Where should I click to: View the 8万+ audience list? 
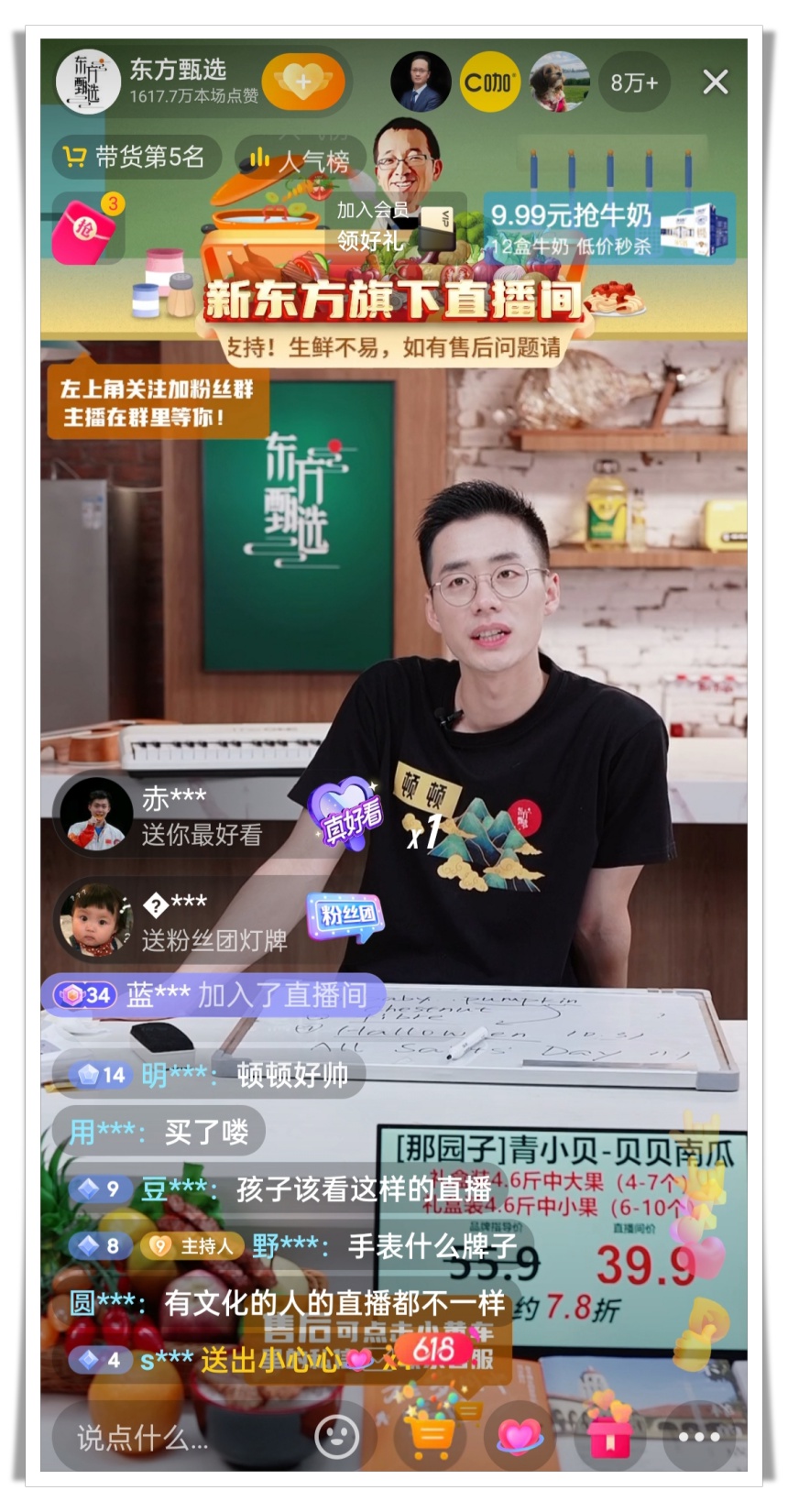click(x=634, y=82)
